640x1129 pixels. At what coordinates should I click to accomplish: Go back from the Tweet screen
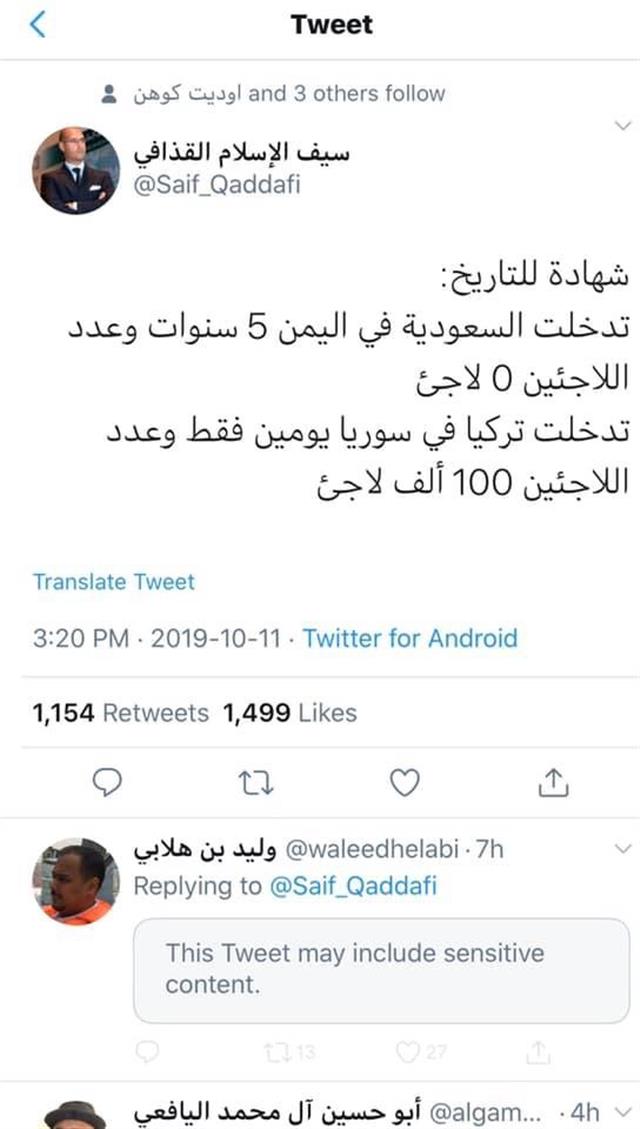(38, 26)
